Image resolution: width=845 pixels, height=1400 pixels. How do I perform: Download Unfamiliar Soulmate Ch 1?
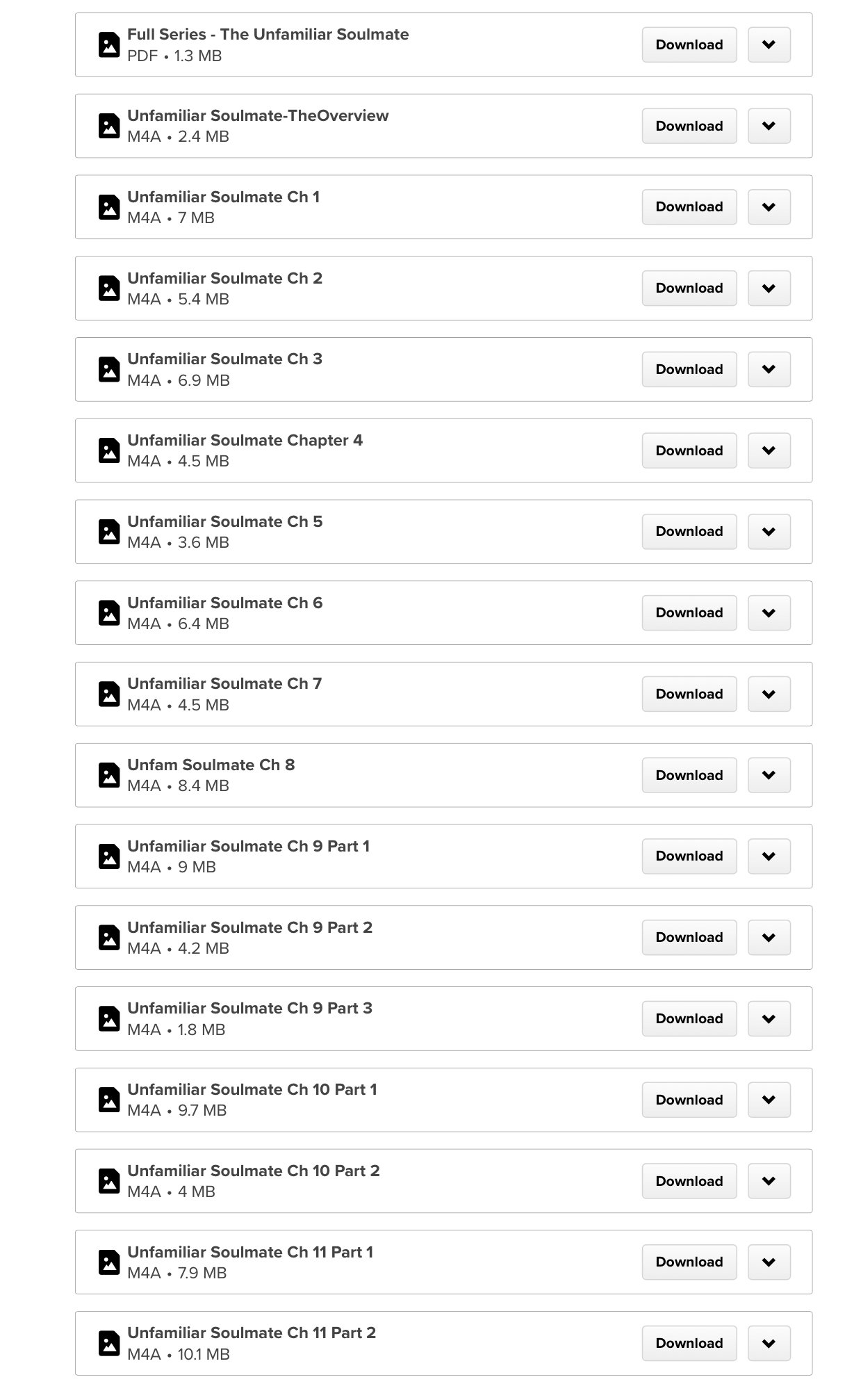pyautogui.click(x=689, y=206)
